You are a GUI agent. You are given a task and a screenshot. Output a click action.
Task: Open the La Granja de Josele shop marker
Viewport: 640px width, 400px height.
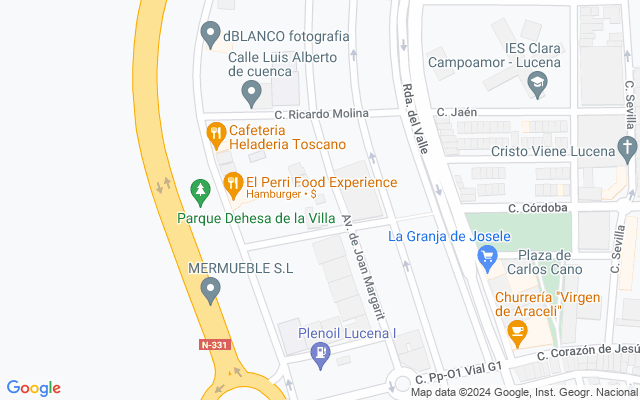(488, 258)
